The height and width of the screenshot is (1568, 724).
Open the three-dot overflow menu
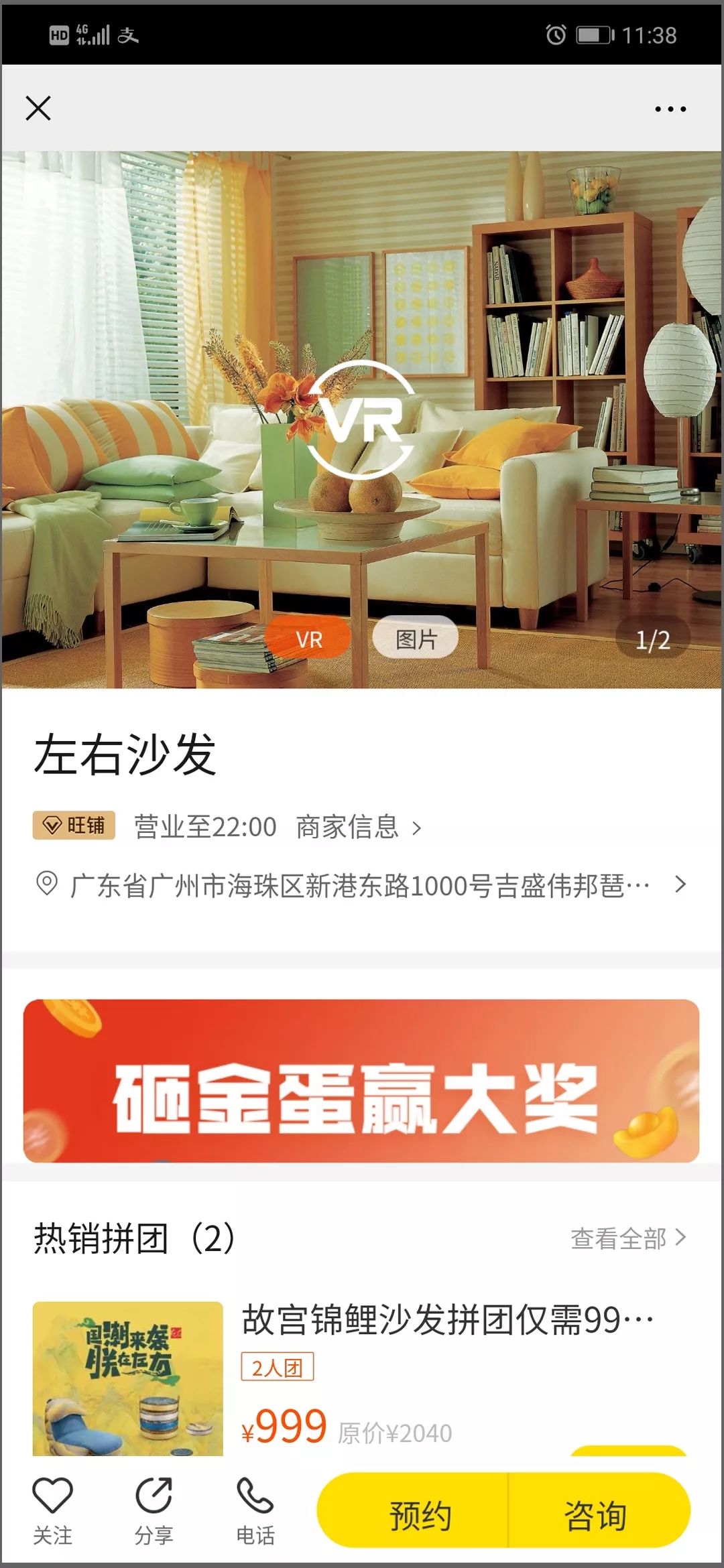click(x=670, y=109)
